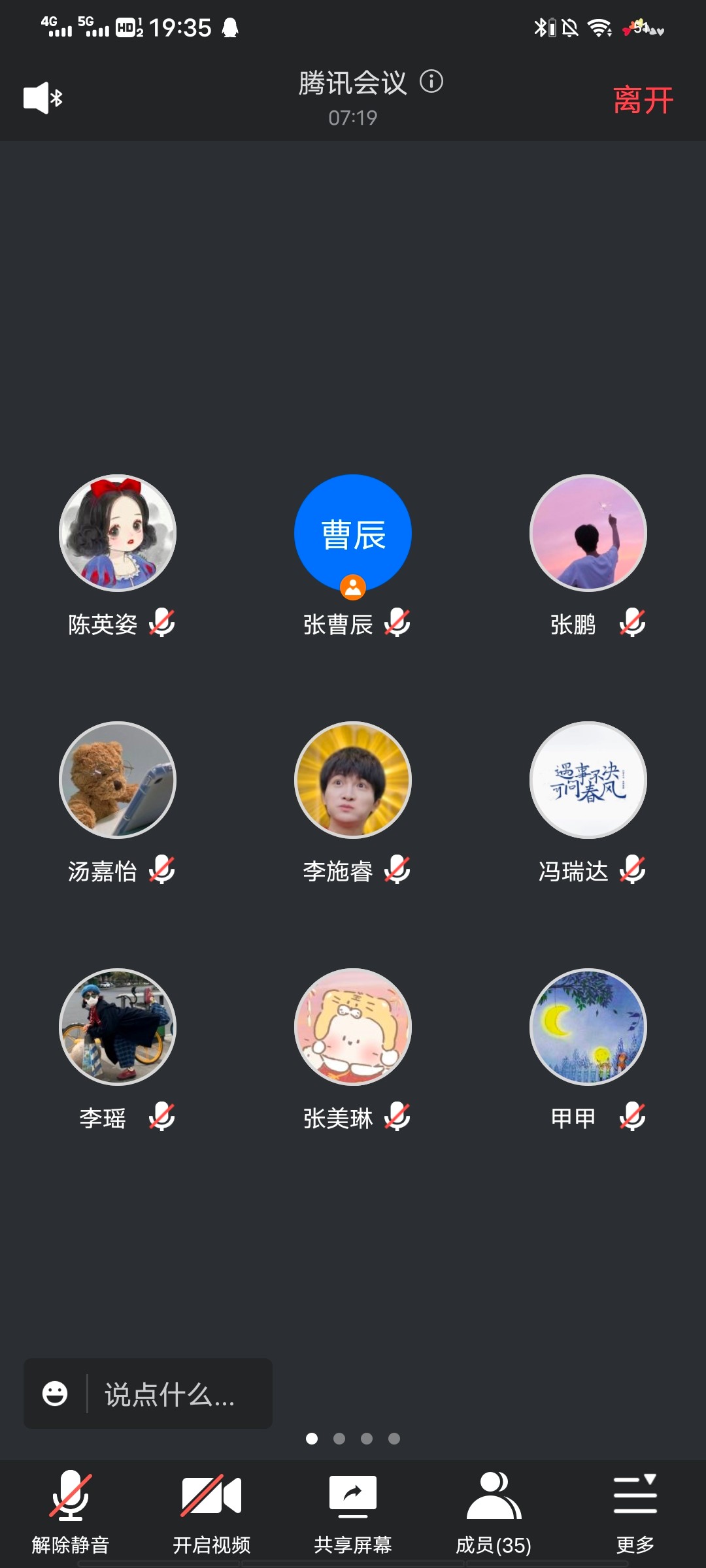Tap the speaker audio output icon
This screenshot has width=706, height=1568.
(x=42, y=98)
